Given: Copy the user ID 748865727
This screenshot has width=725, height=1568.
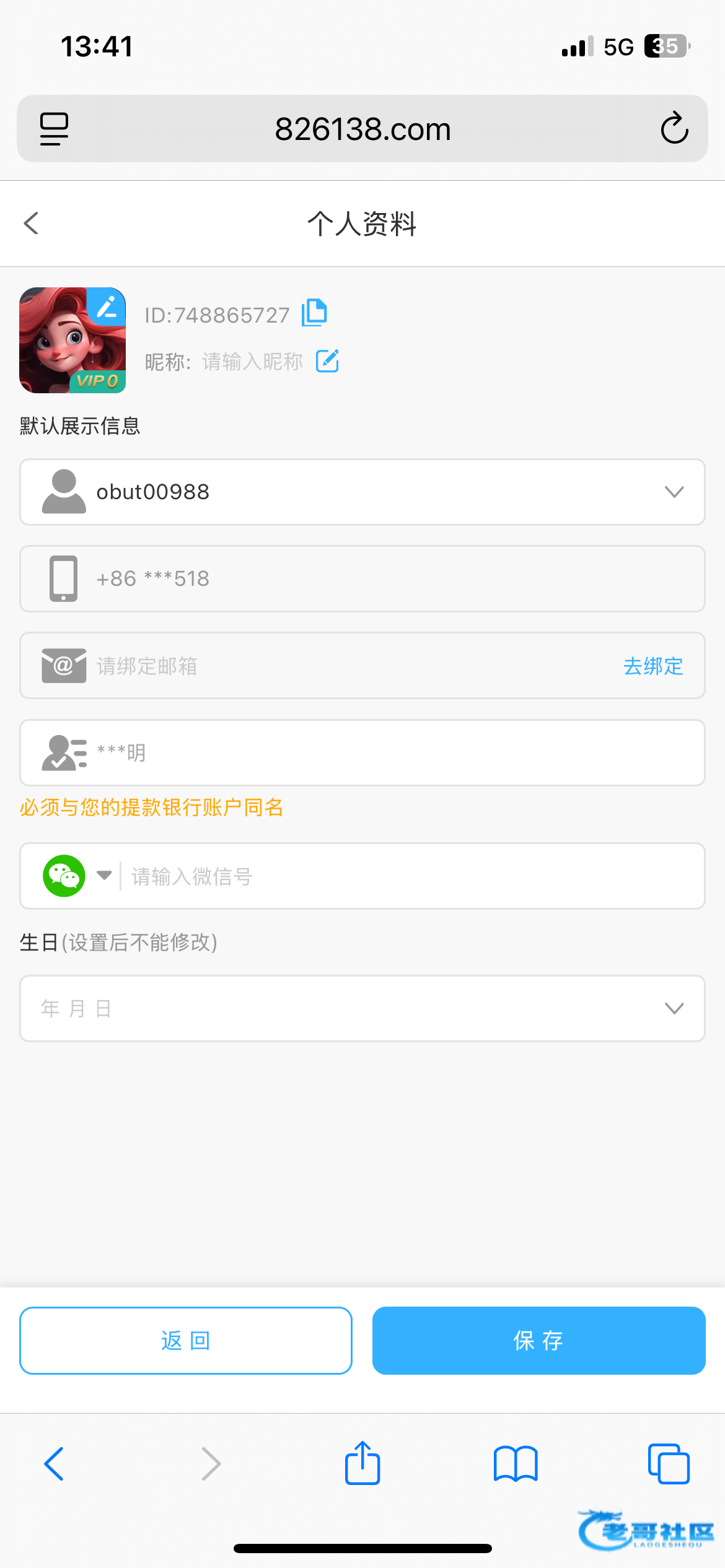Looking at the screenshot, I should [x=314, y=313].
